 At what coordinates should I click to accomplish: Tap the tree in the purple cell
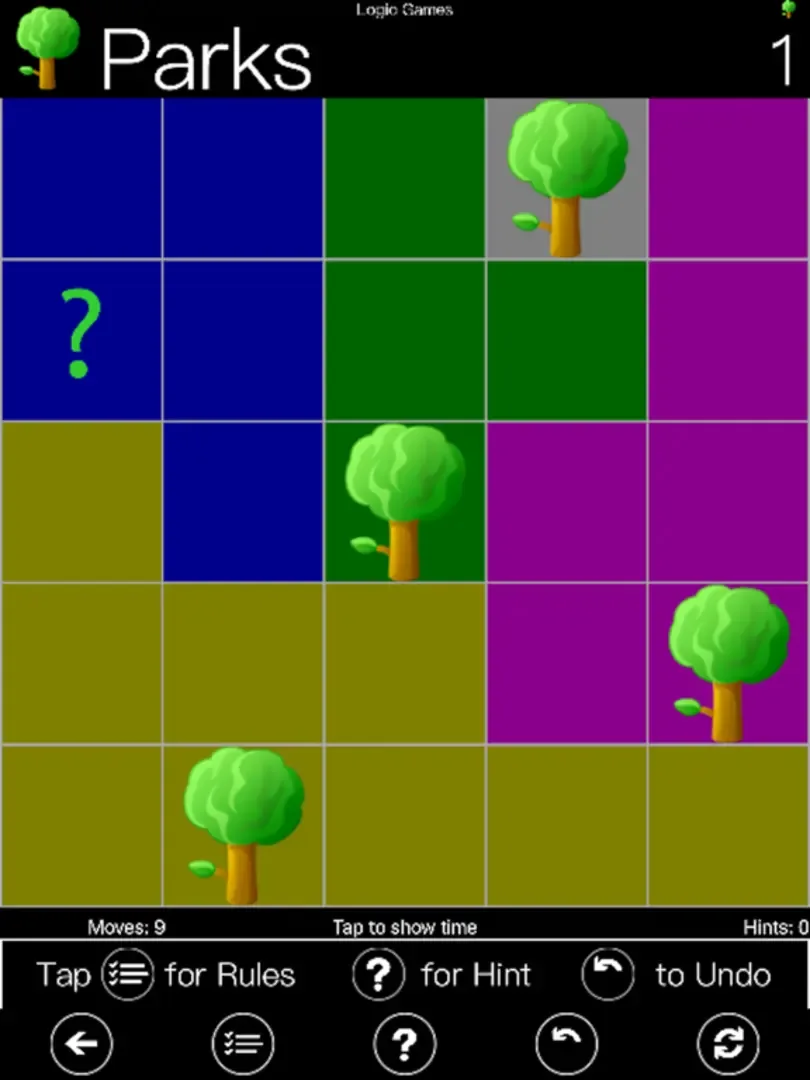(728, 663)
